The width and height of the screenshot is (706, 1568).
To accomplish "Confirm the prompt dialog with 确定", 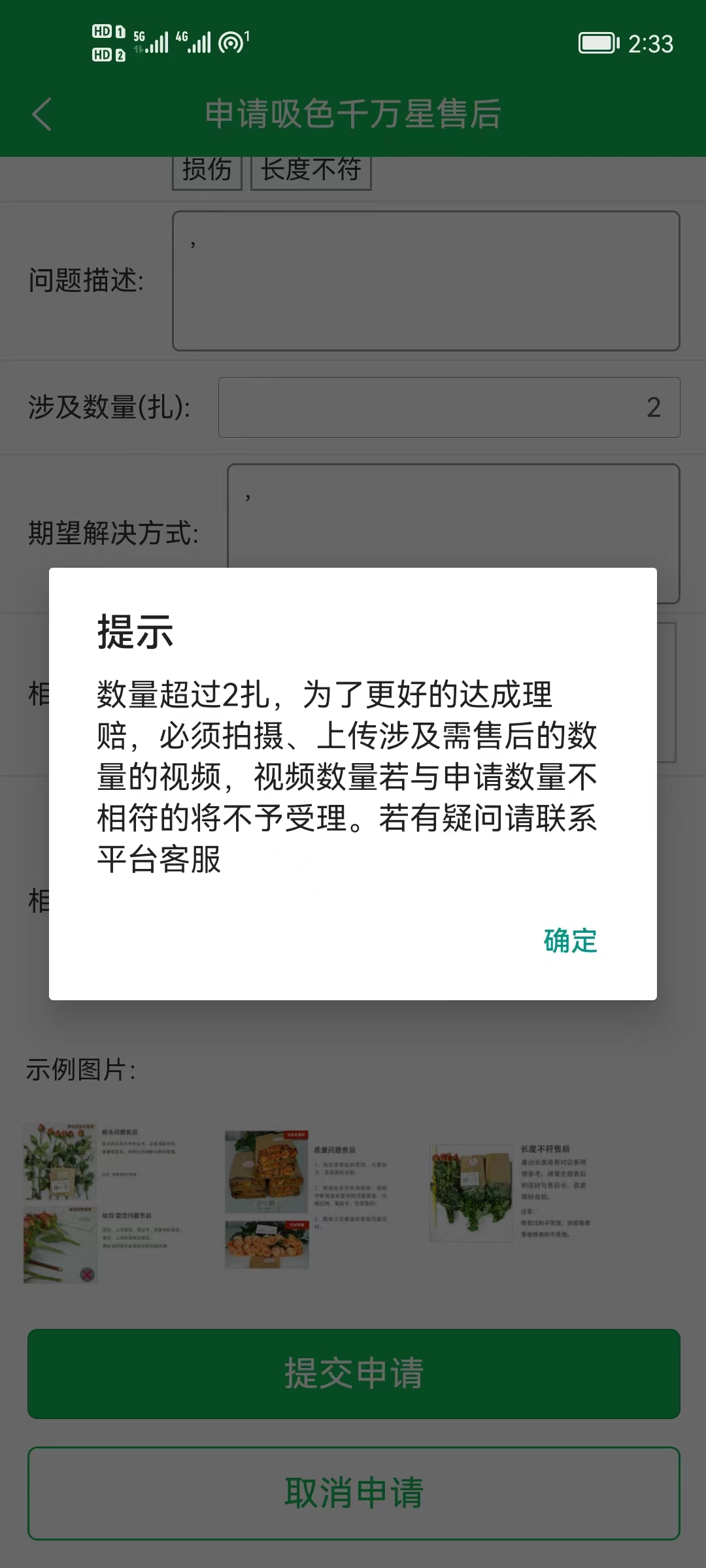I will (570, 941).
